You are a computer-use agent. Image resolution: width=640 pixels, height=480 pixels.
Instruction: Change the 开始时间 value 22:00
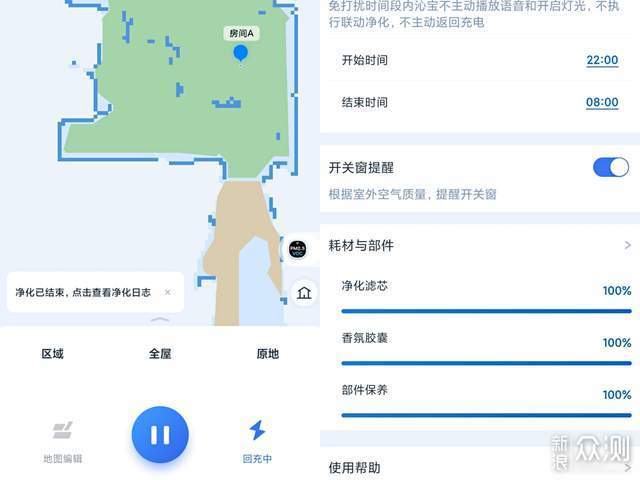tap(602, 60)
